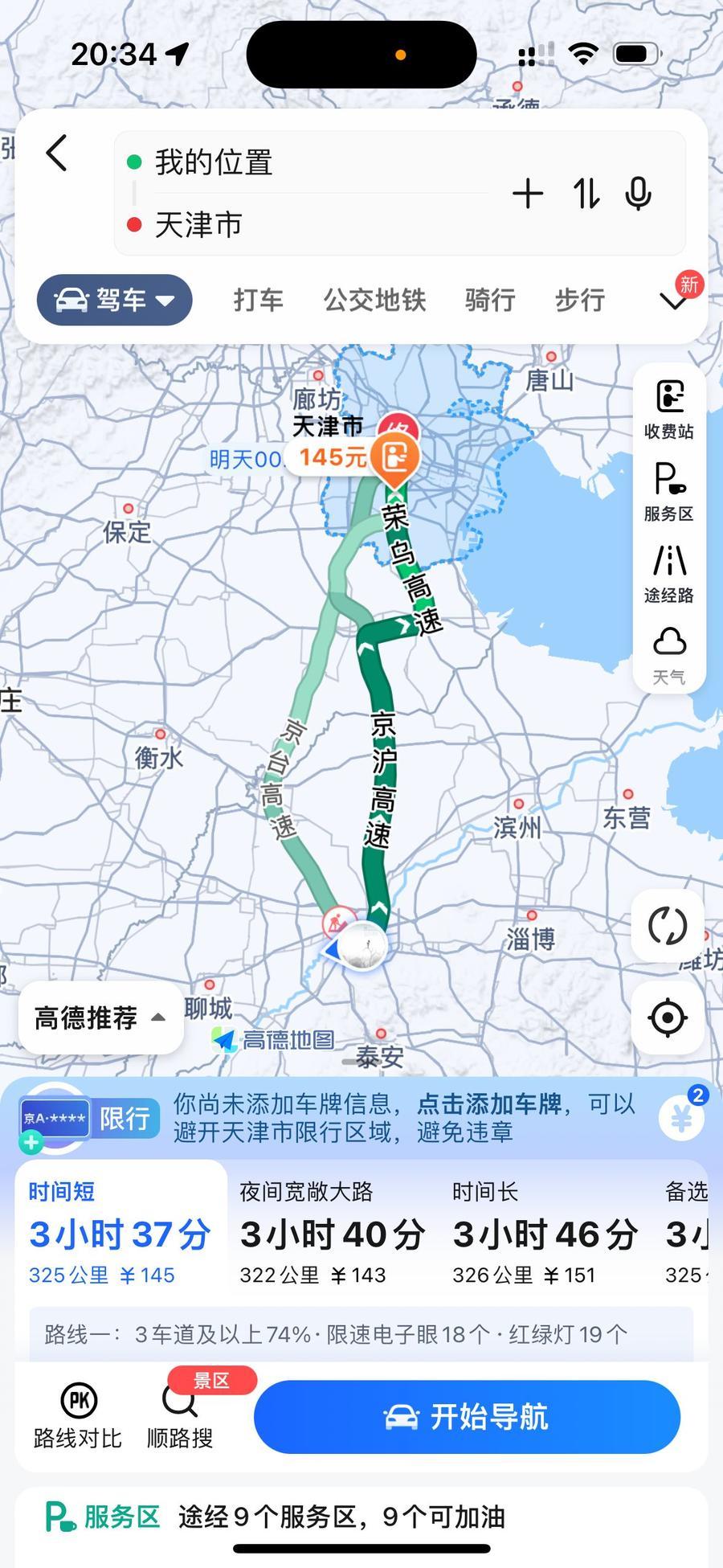Switch to the 公交地铁 tab
Screen dimensions: 723x1568
tap(374, 300)
